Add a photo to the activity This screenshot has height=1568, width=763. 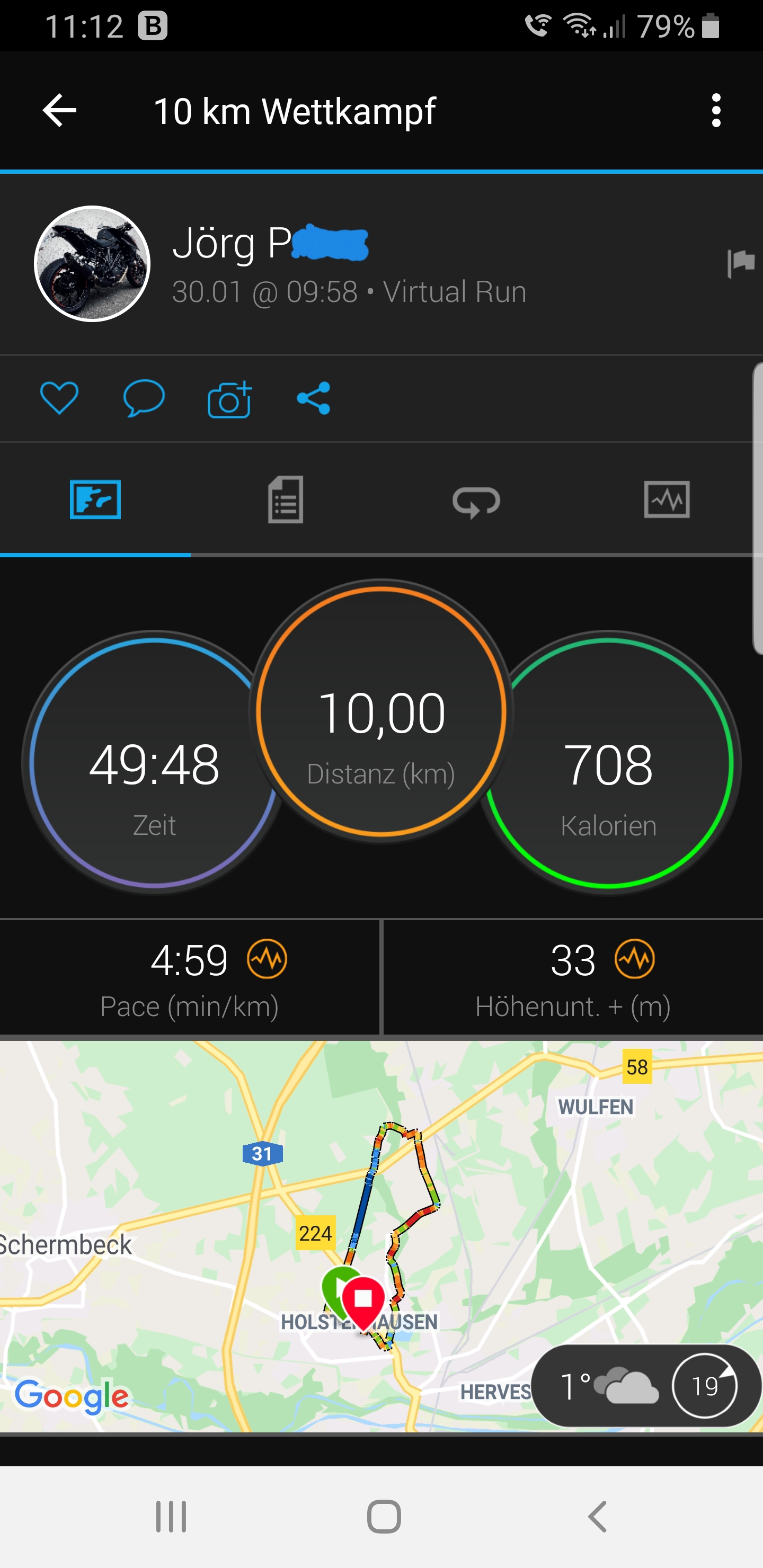coord(229,399)
